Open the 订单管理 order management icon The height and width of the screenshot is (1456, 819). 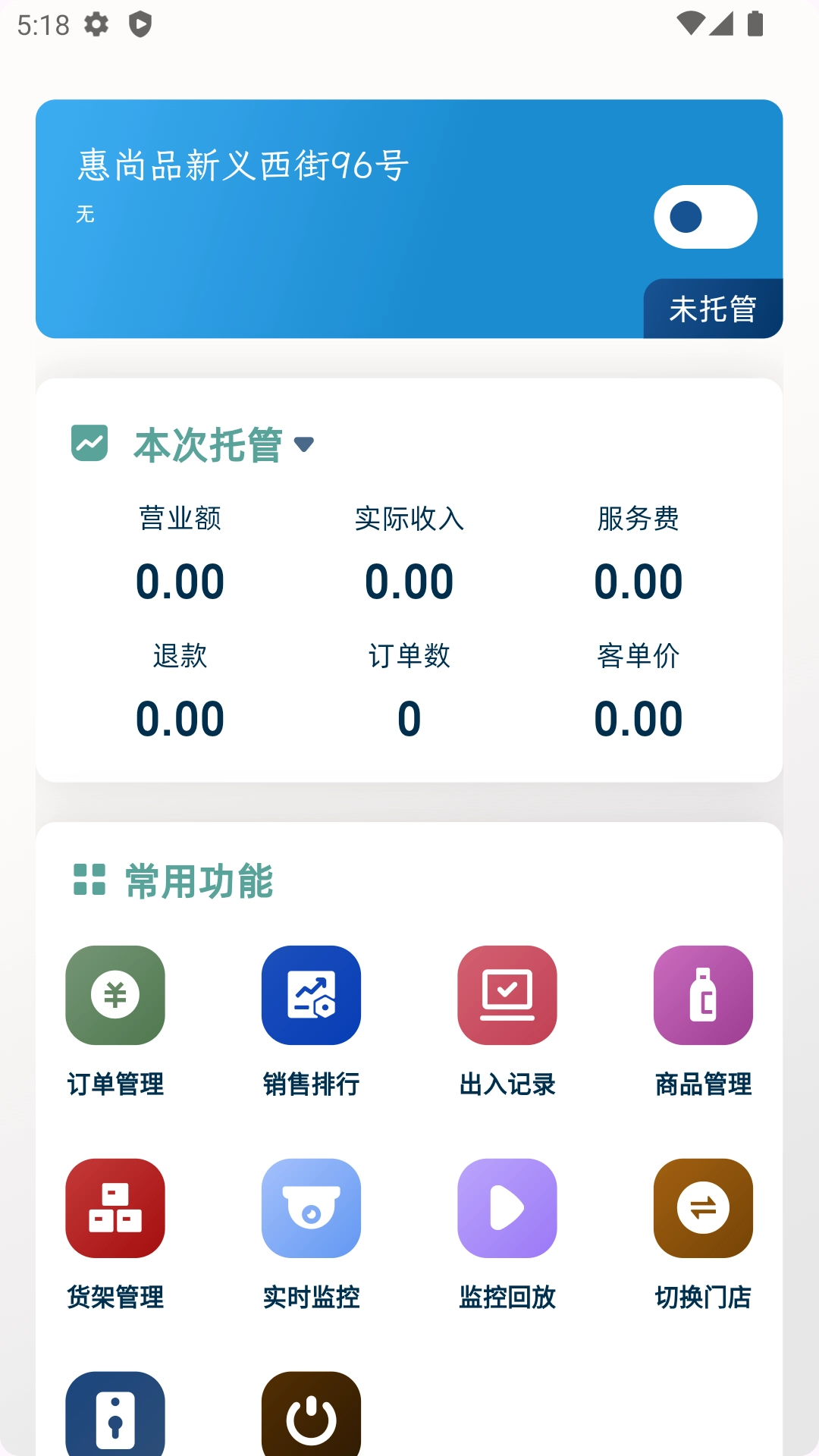[x=115, y=995]
